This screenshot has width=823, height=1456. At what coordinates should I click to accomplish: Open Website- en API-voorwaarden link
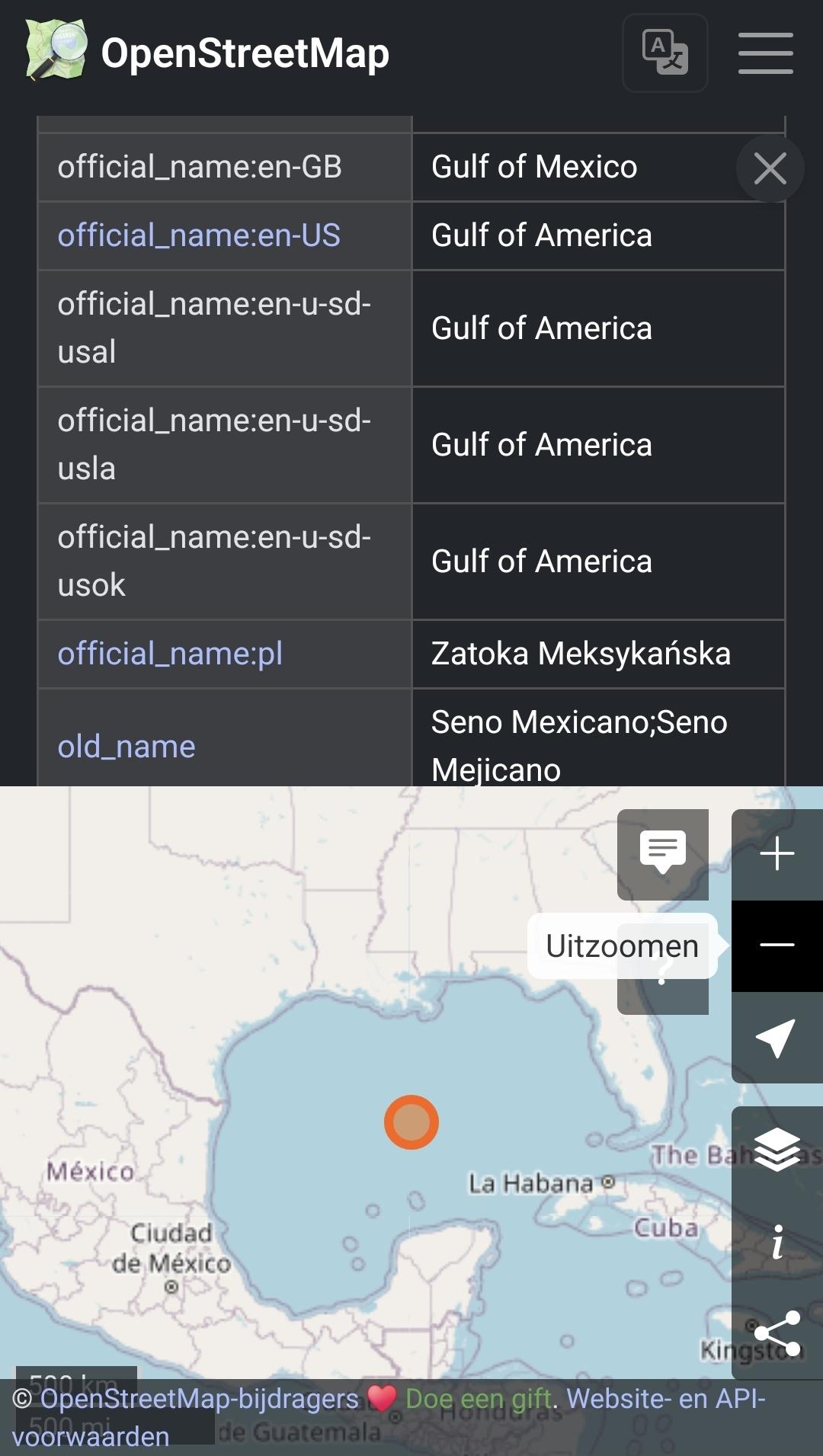tap(389, 1417)
